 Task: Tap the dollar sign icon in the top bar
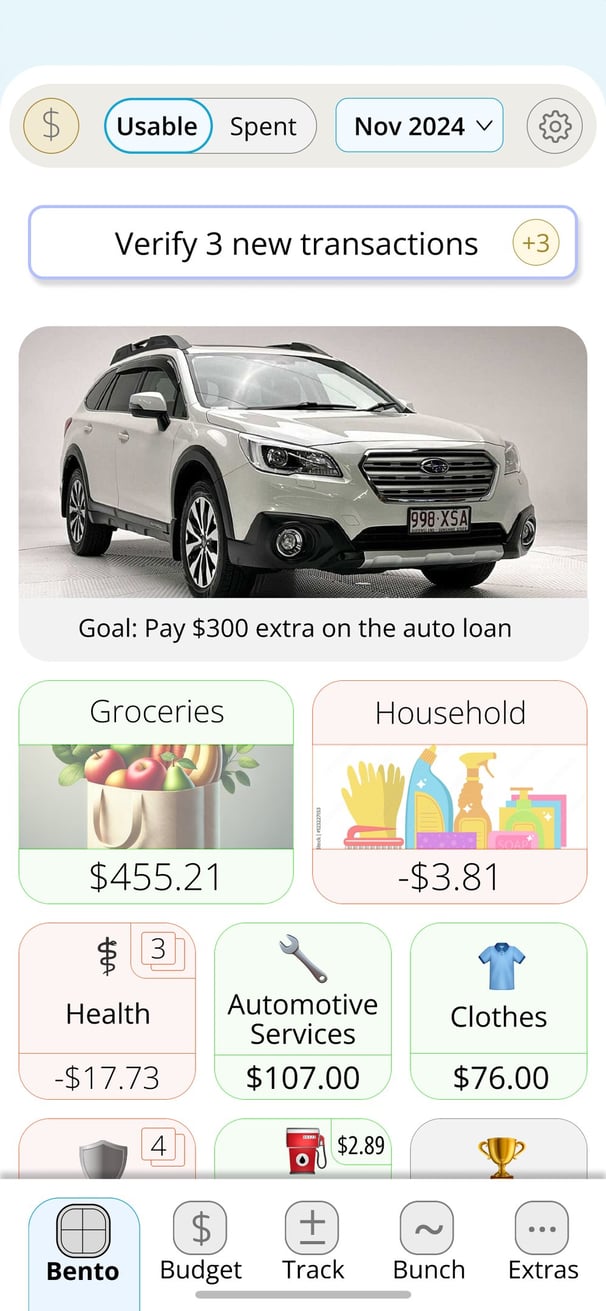coord(51,126)
